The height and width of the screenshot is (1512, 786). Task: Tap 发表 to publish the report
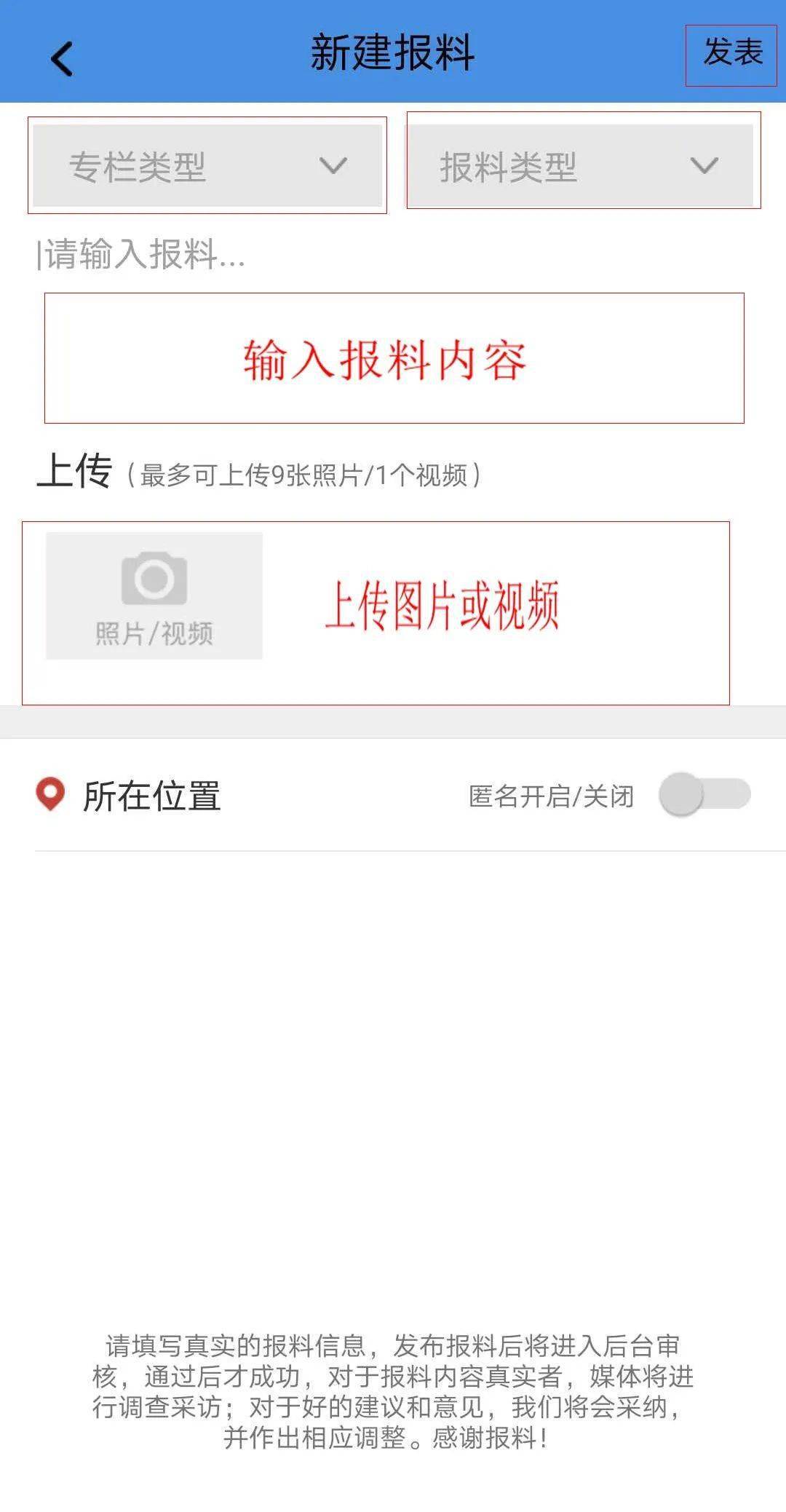731,53
